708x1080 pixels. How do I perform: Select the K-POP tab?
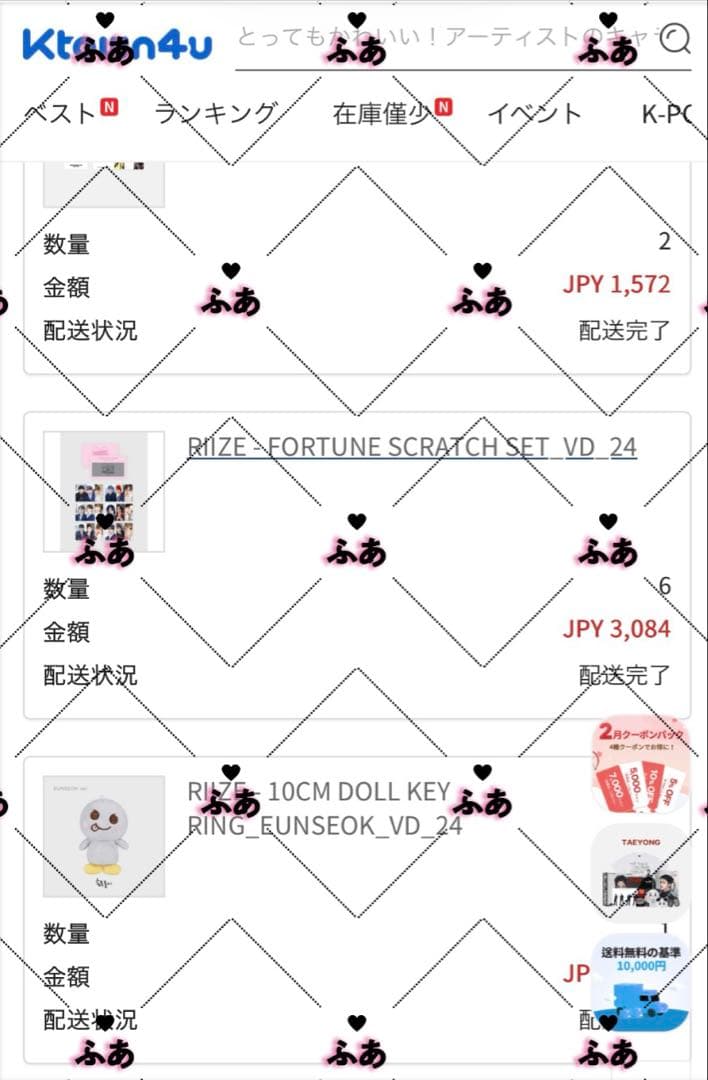pos(666,112)
